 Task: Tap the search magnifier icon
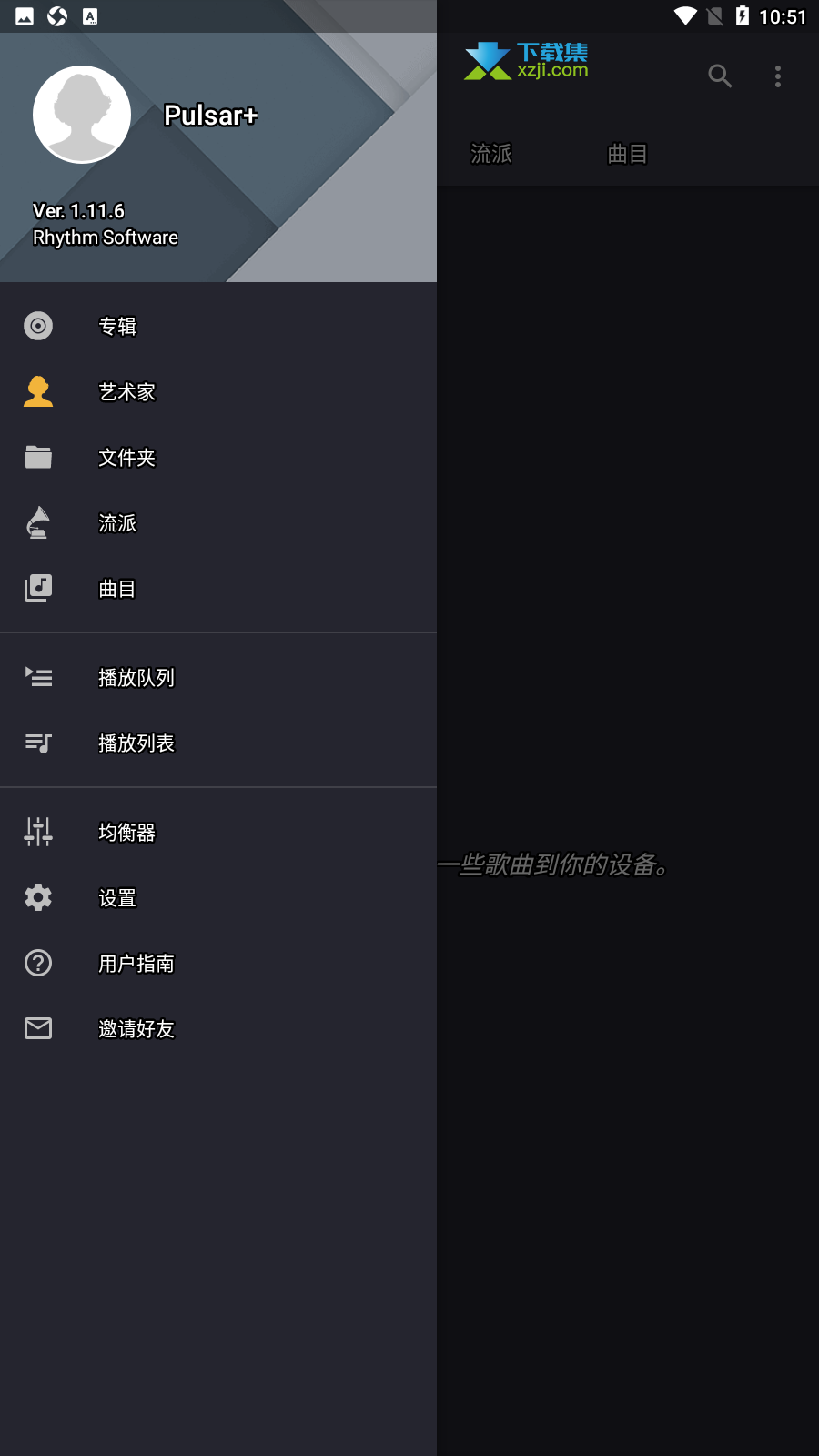(x=720, y=76)
